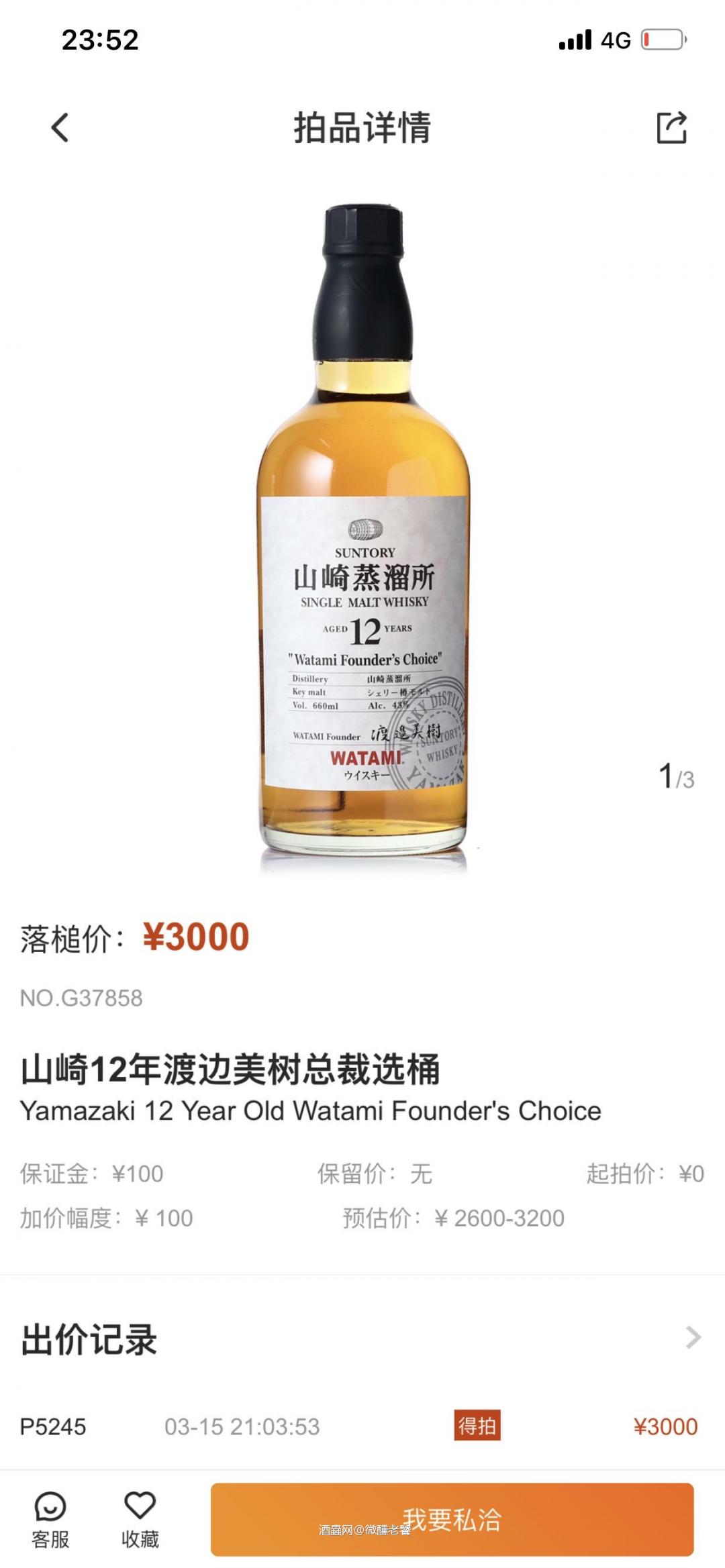Open full bid record via right arrow
This screenshot has width=725, height=1568.
pos(692,1340)
